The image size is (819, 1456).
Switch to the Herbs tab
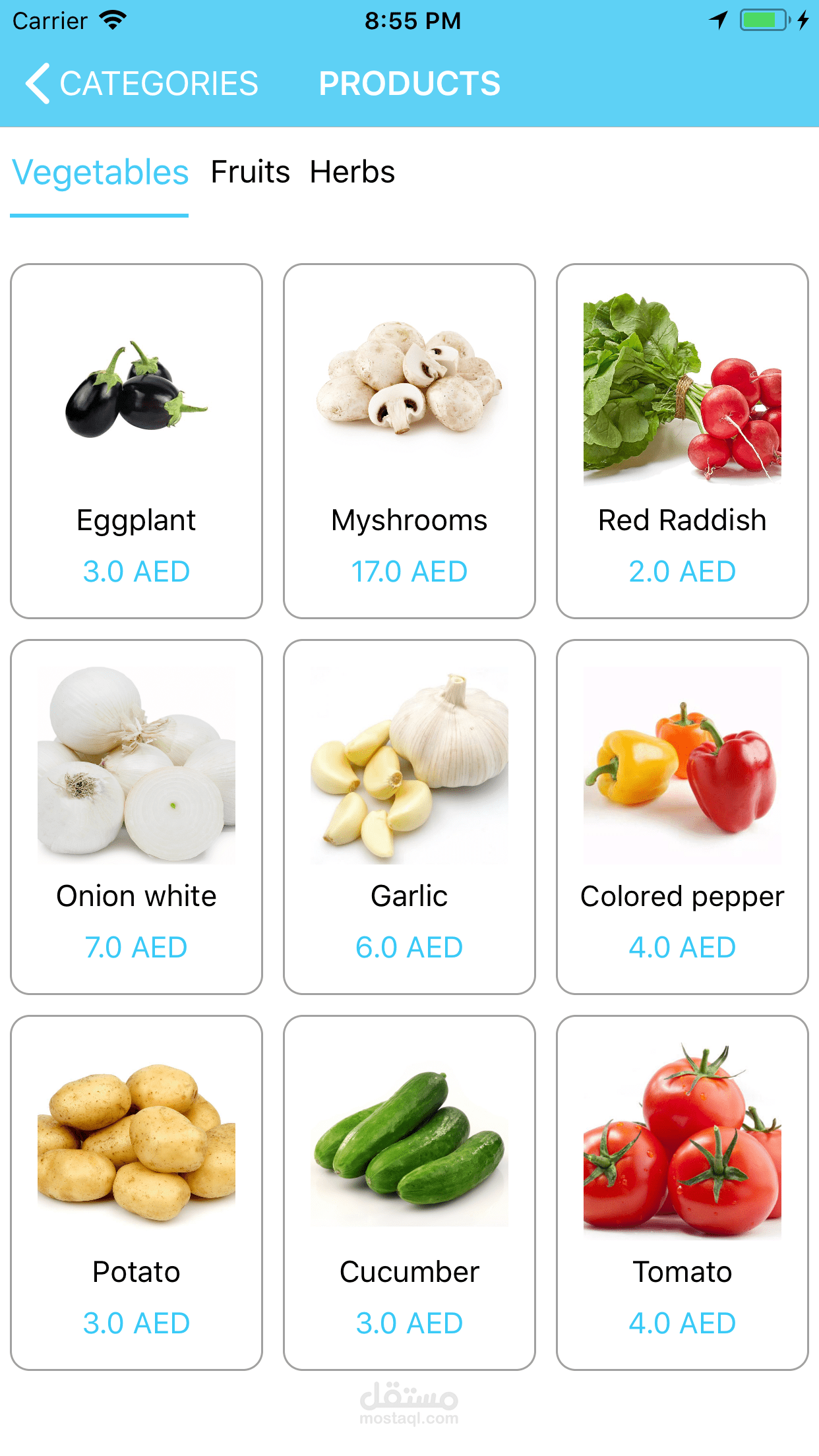point(352,173)
